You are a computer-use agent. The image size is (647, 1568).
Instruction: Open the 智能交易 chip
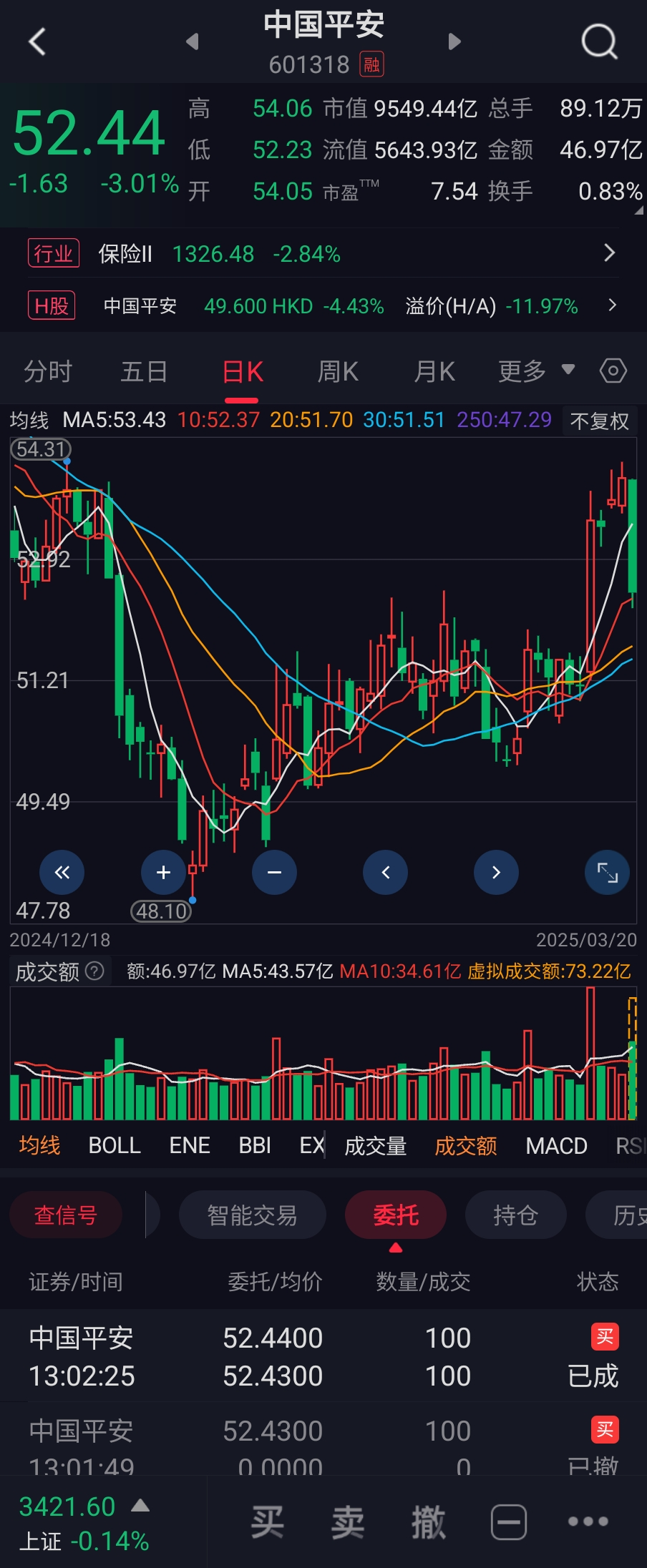click(252, 1215)
